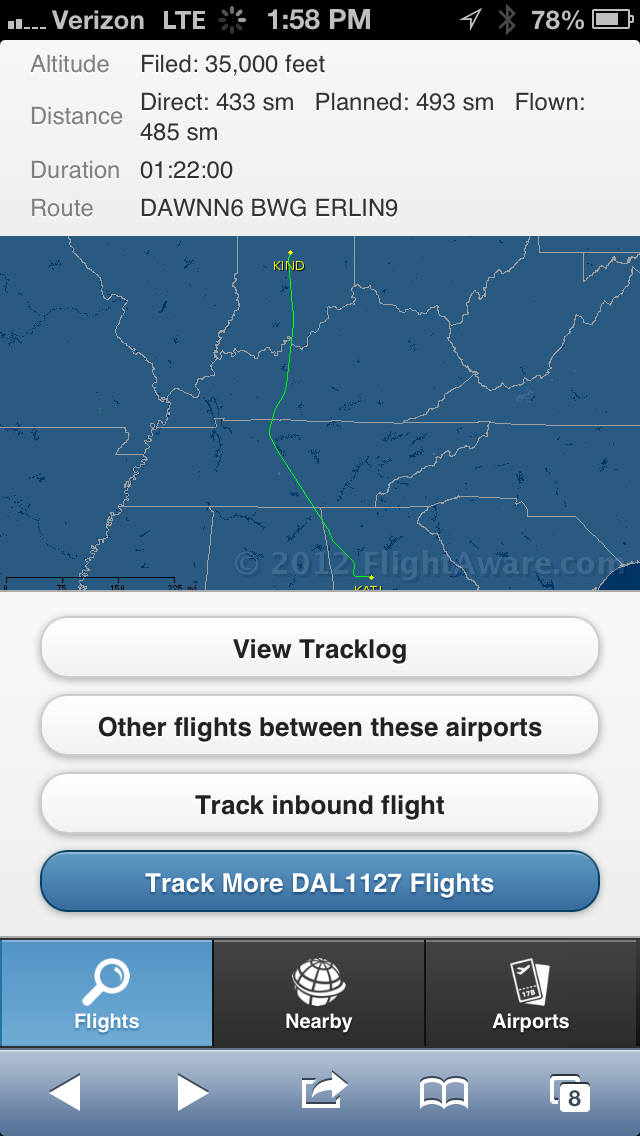
Task: Open the Safari share menu
Action: (324, 1091)
